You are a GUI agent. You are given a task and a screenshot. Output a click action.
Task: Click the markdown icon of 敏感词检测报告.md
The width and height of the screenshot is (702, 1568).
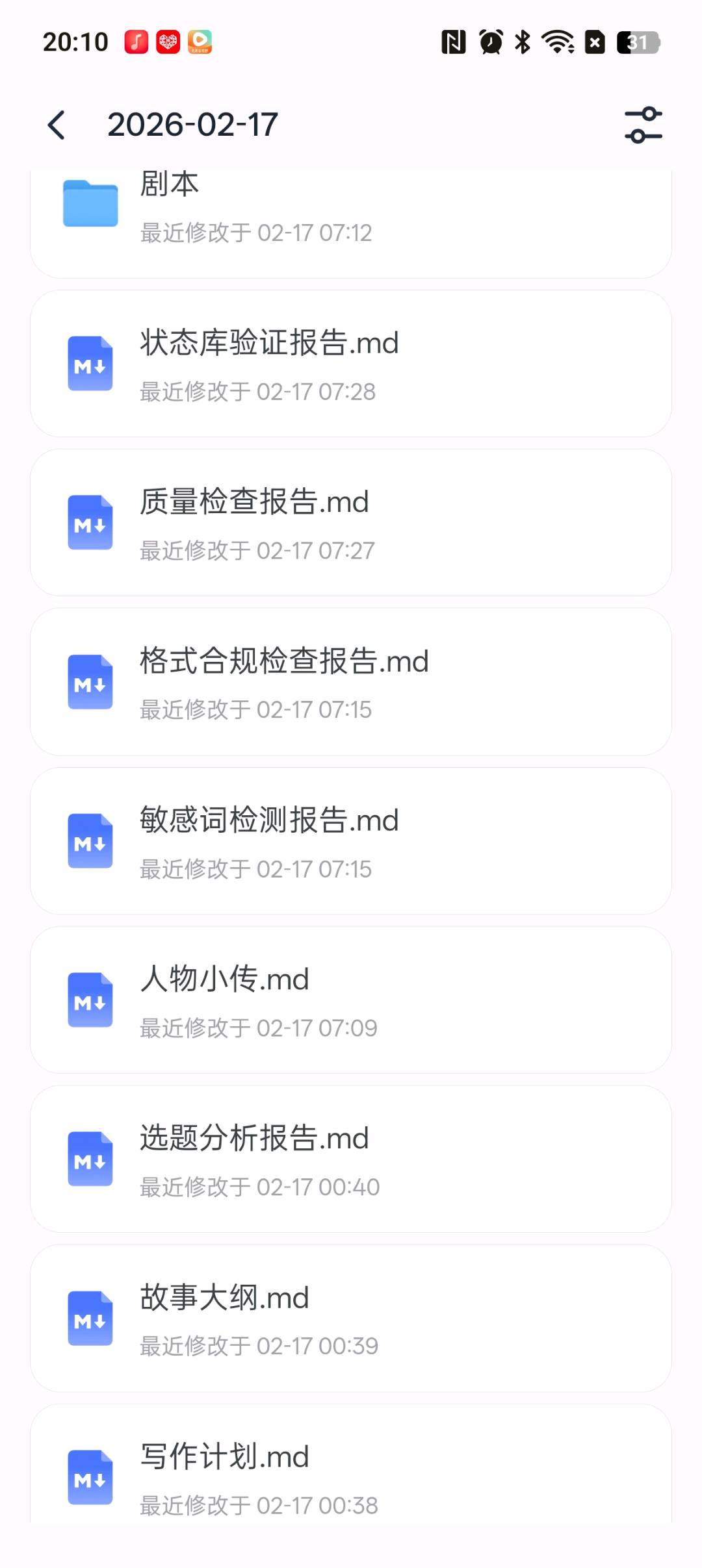click(89, 841)
